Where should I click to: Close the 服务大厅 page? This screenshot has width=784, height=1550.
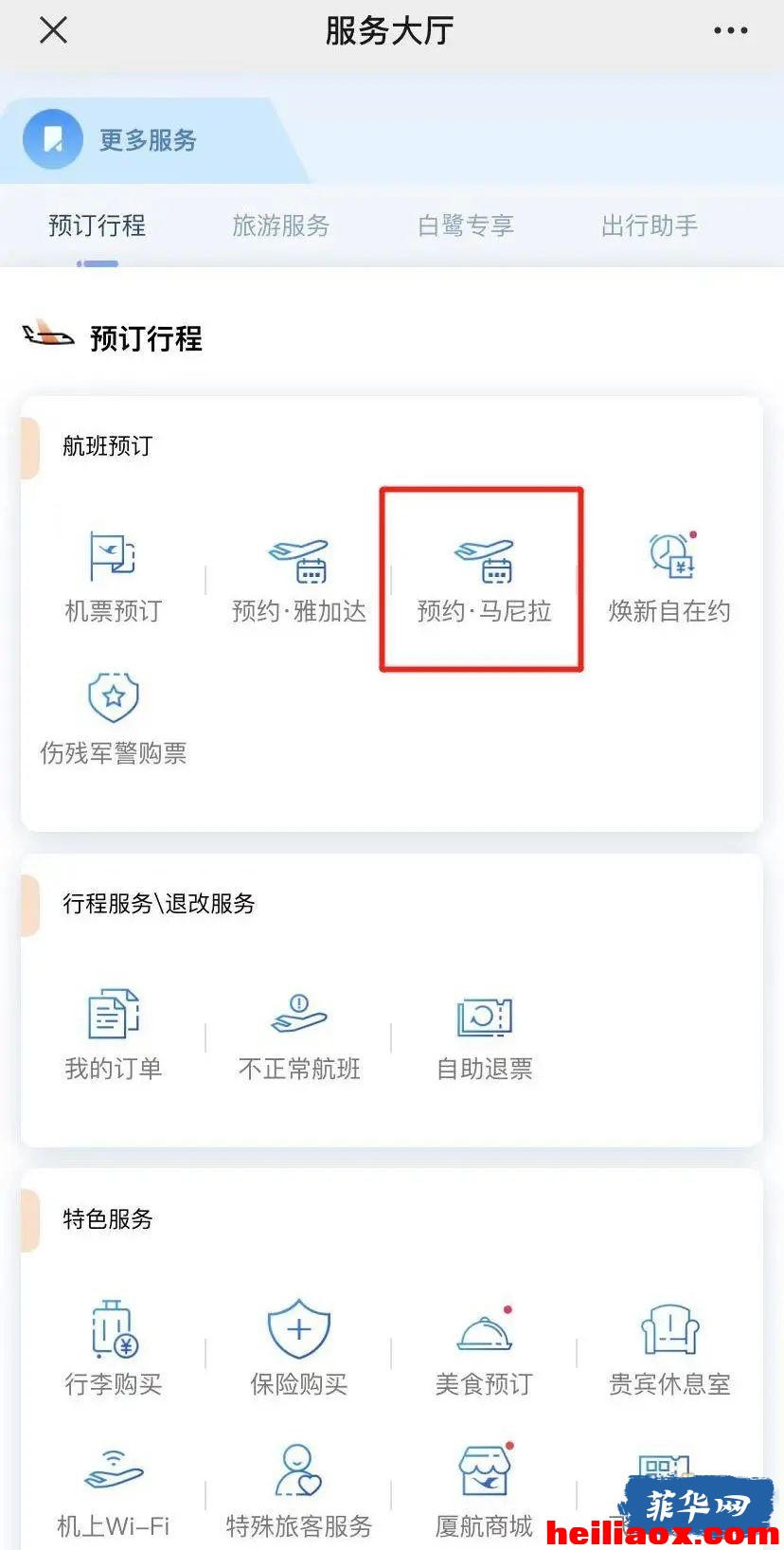click(54, 30)
